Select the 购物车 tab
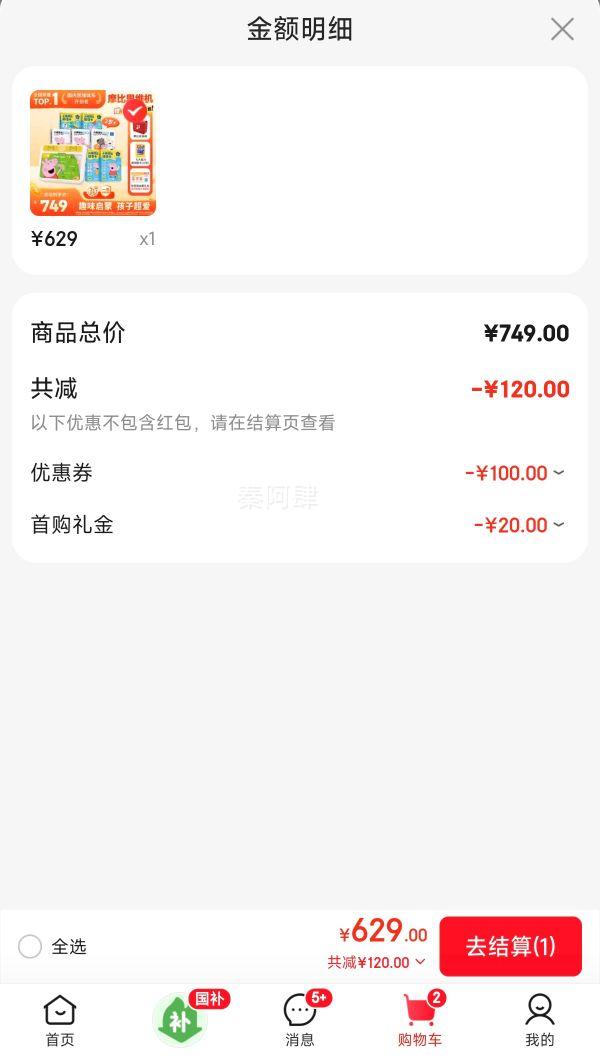The image size is (600, 1059). pos(420,1020)
